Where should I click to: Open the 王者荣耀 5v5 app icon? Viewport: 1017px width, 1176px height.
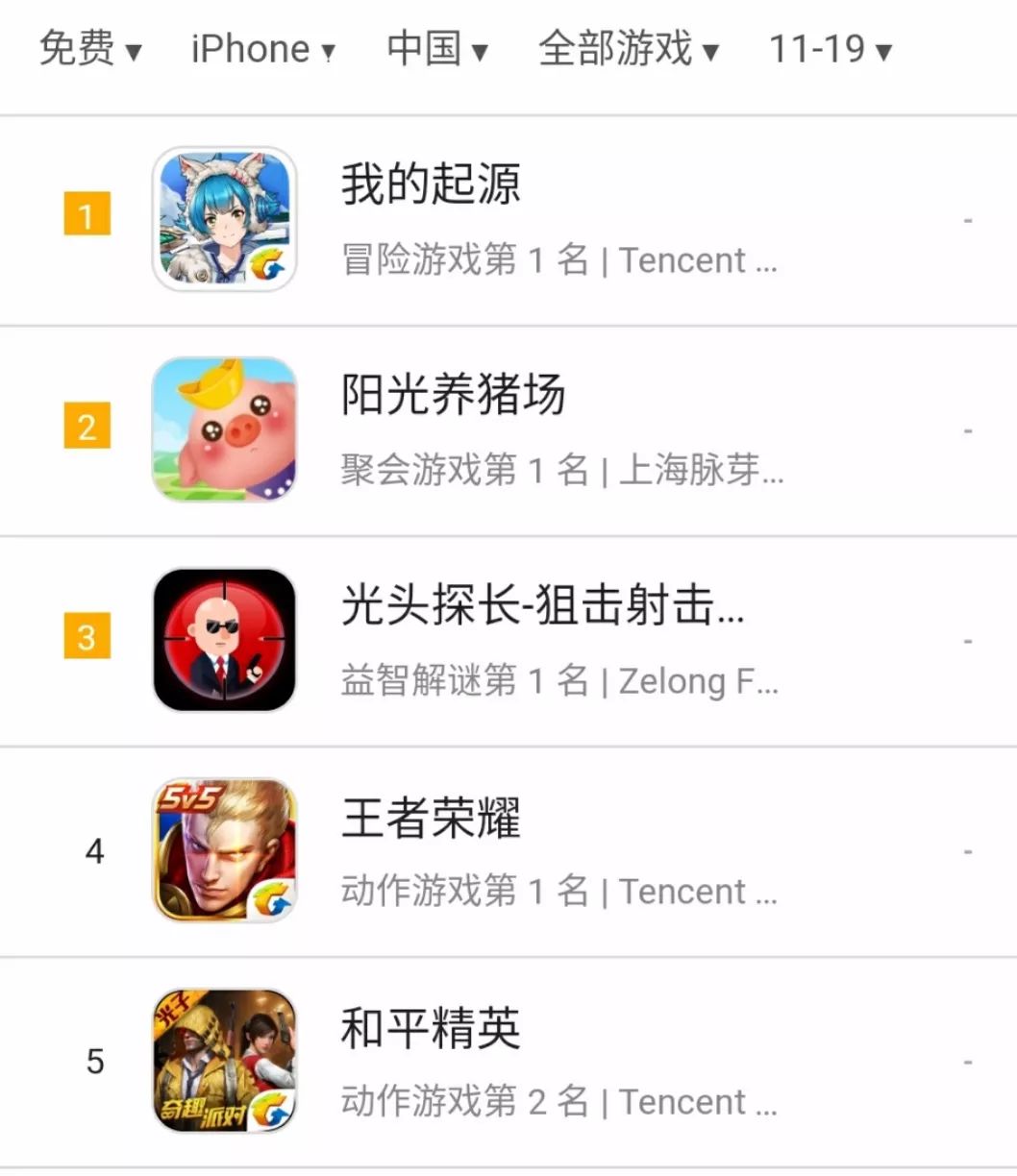pos(225,849)
